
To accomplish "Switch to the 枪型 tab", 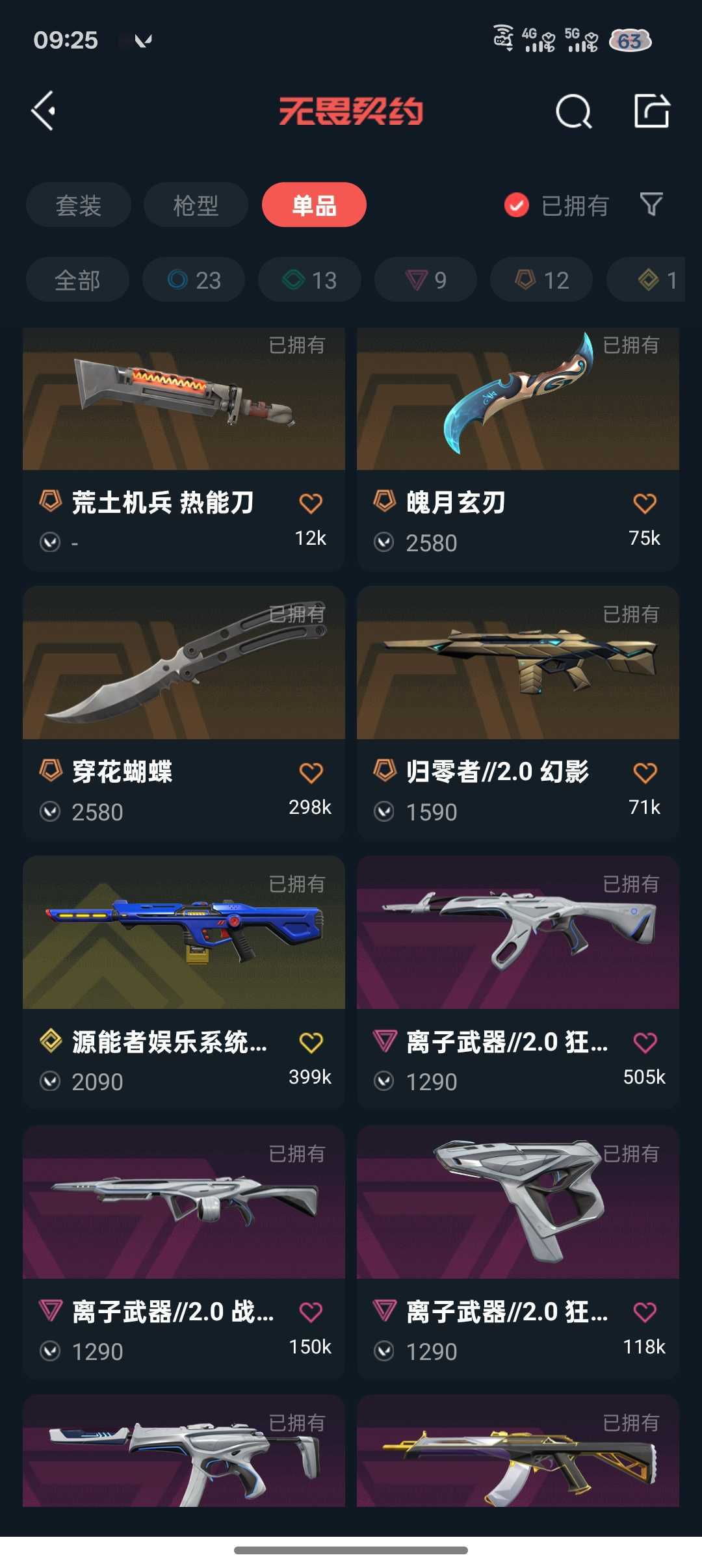I will [196, 205].
